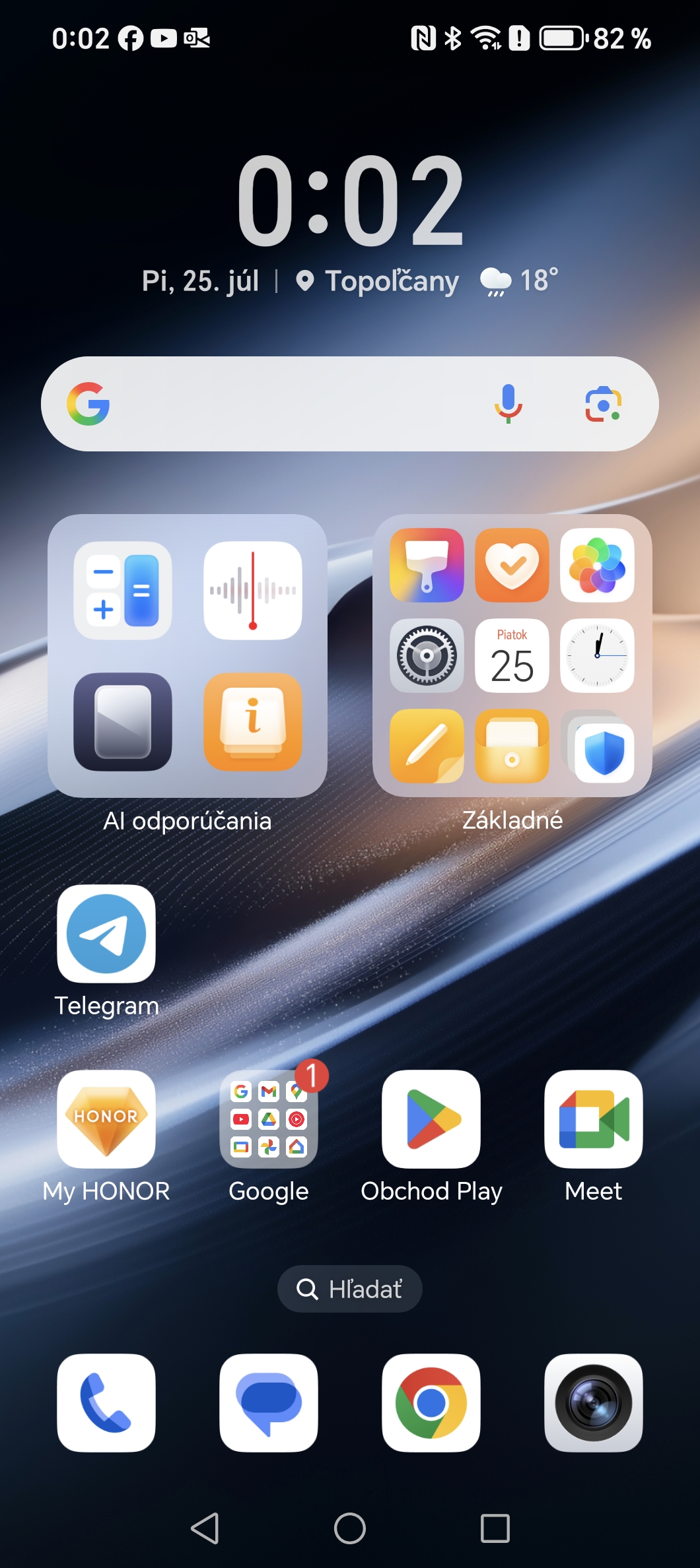Open the Camera app
Screen dimensions: 700x1568
tap(593, 1403)
